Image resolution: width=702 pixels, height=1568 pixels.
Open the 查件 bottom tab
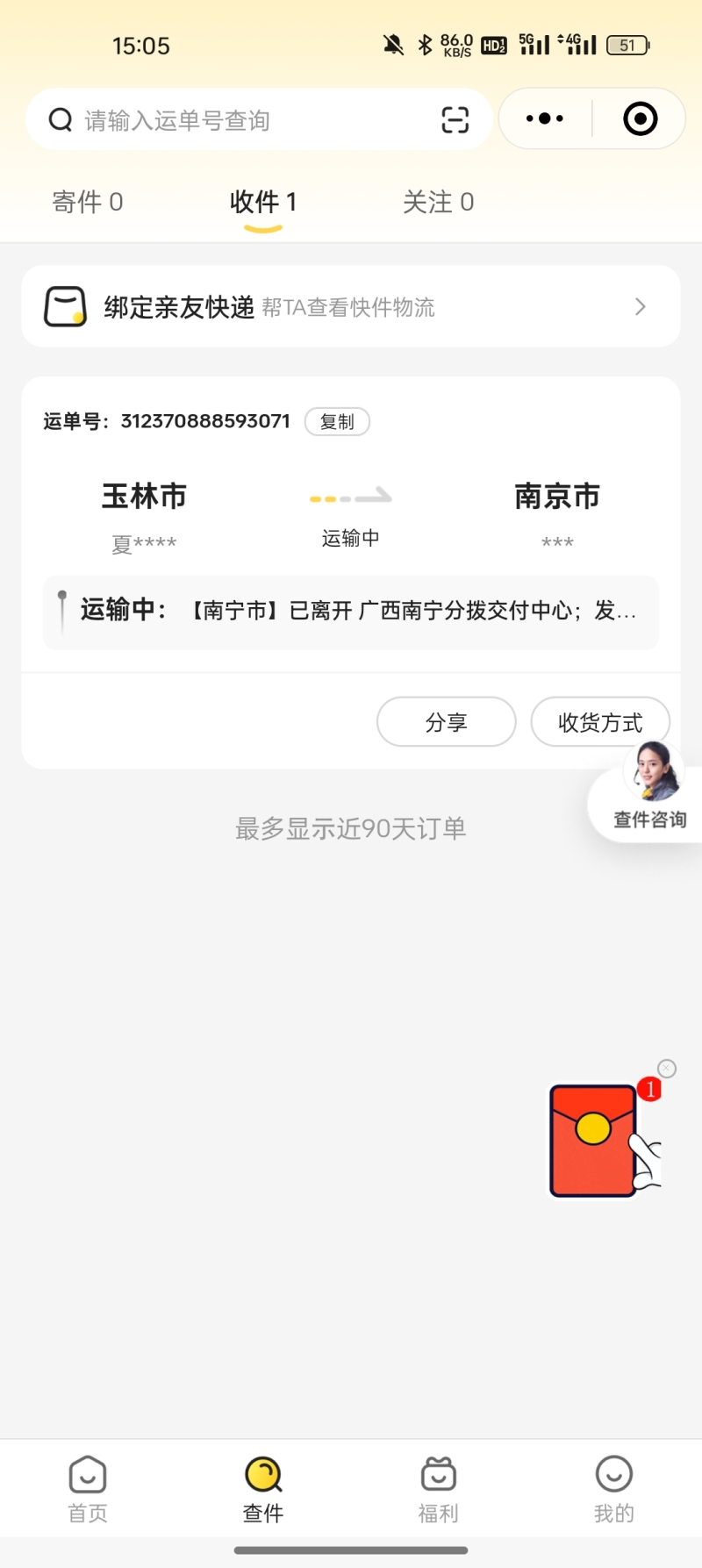[263, 1488]
